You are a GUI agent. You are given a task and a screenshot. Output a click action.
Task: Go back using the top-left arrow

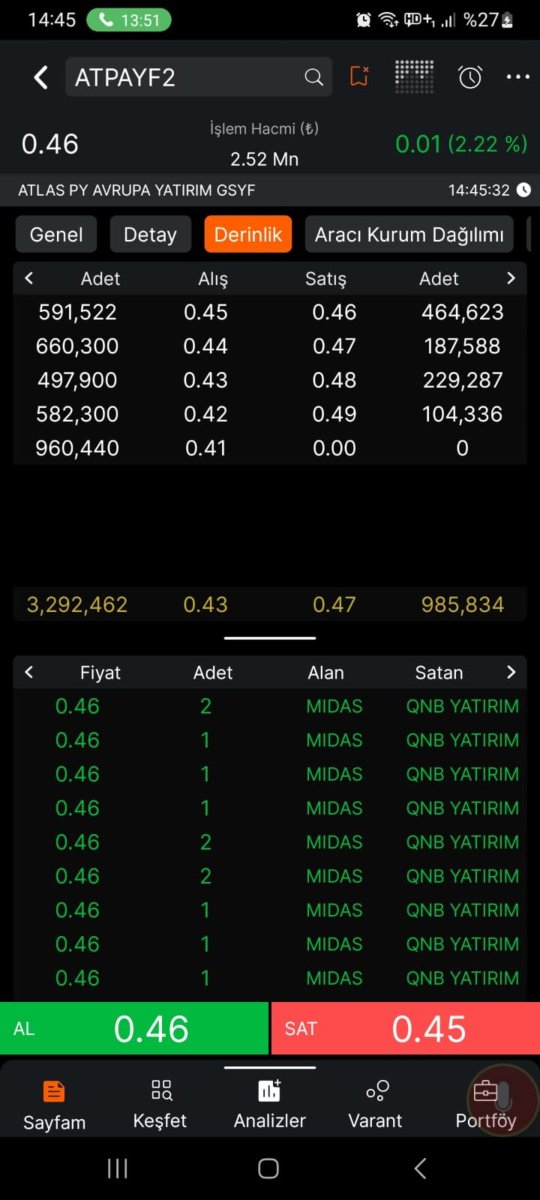click(40, 77)
